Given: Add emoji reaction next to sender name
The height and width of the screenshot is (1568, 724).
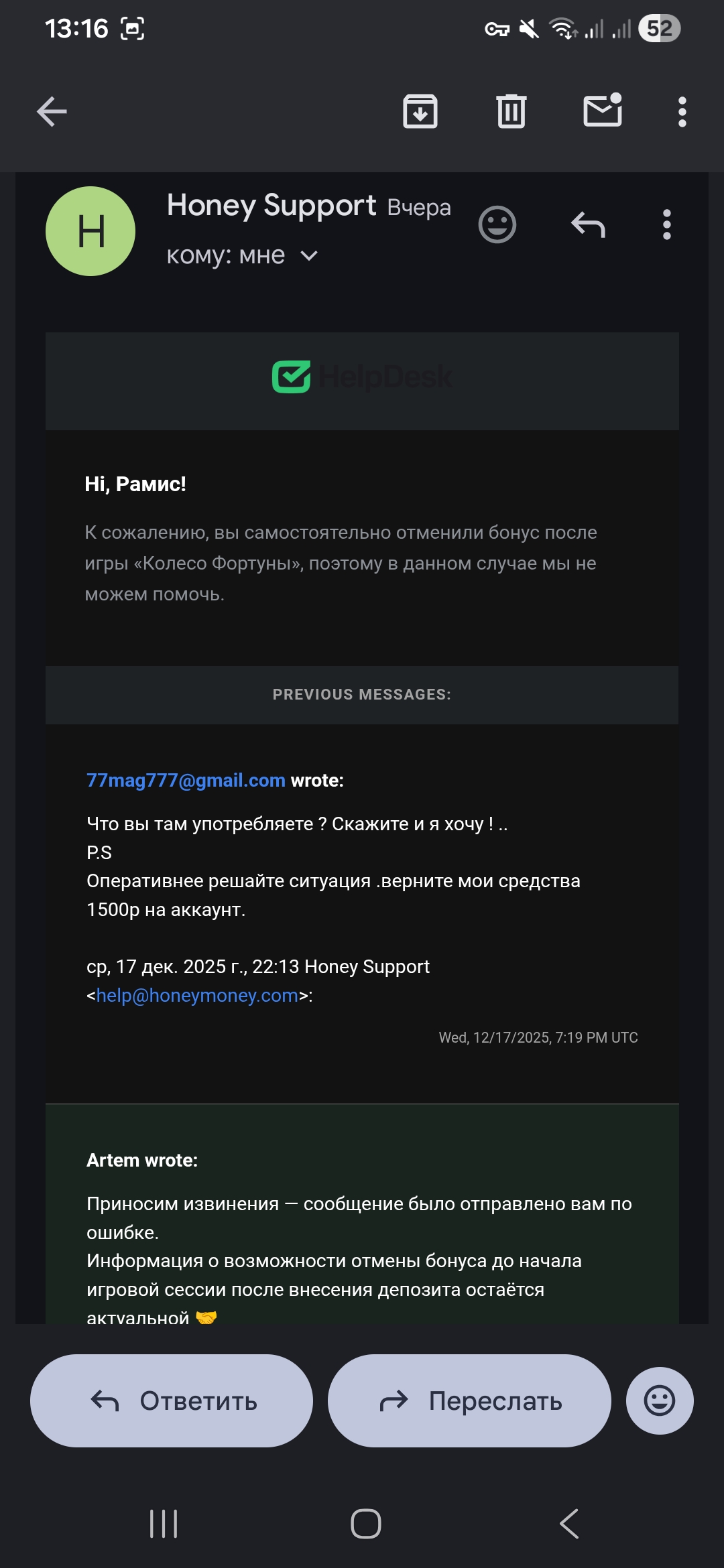Looking at the screenshot, I should point(497,225).
